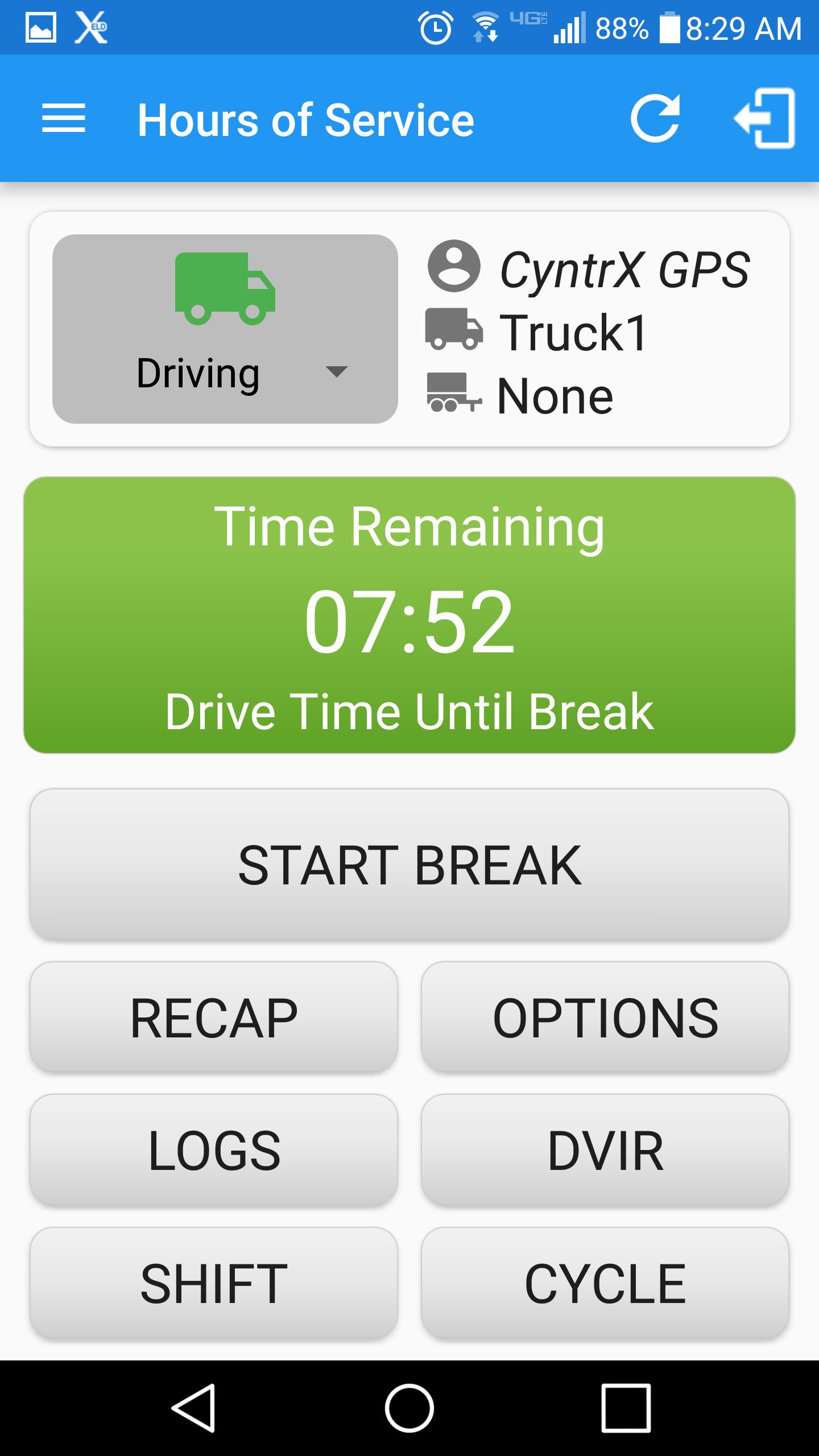Open the DVIR inspection report
819x1456 pixels.
point(605,1151)
